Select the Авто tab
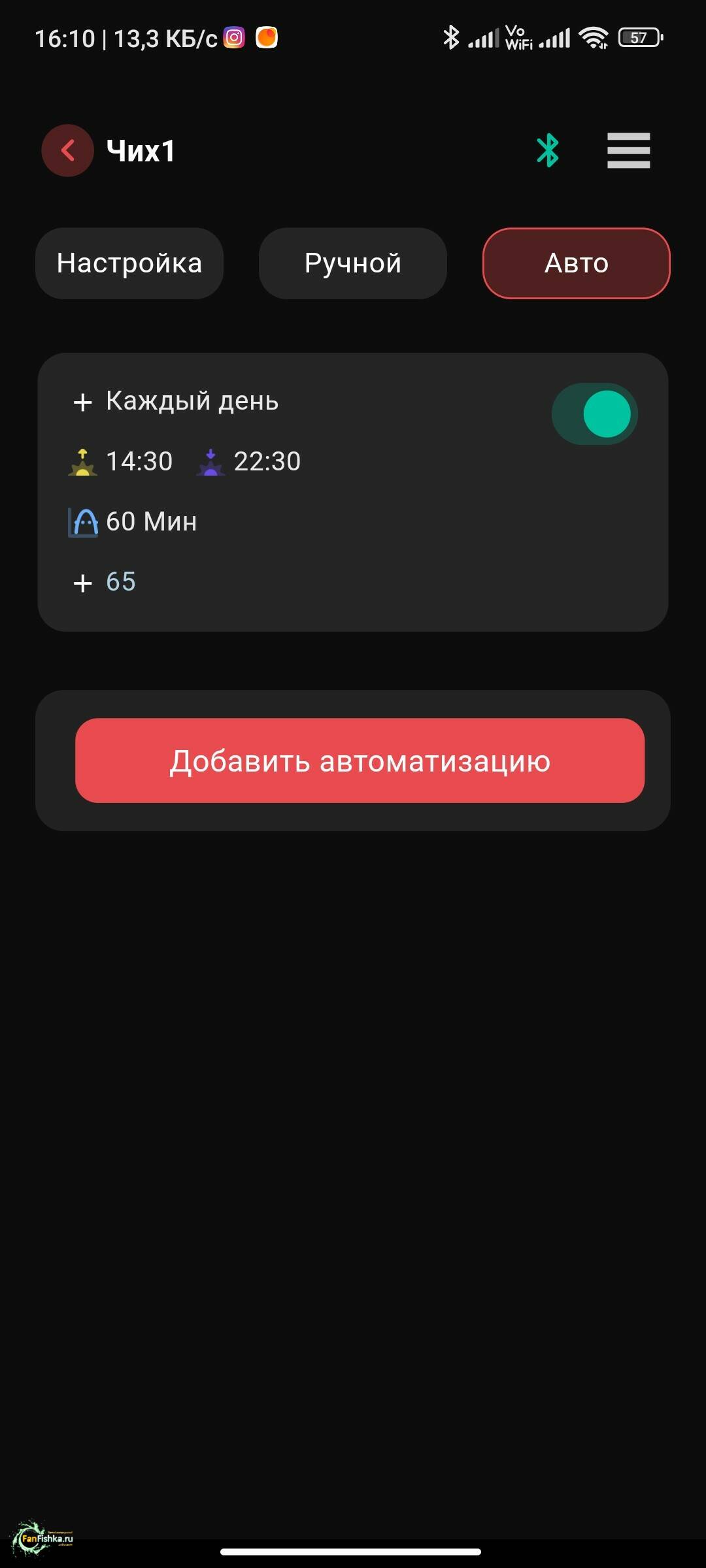 click(576, 263)
